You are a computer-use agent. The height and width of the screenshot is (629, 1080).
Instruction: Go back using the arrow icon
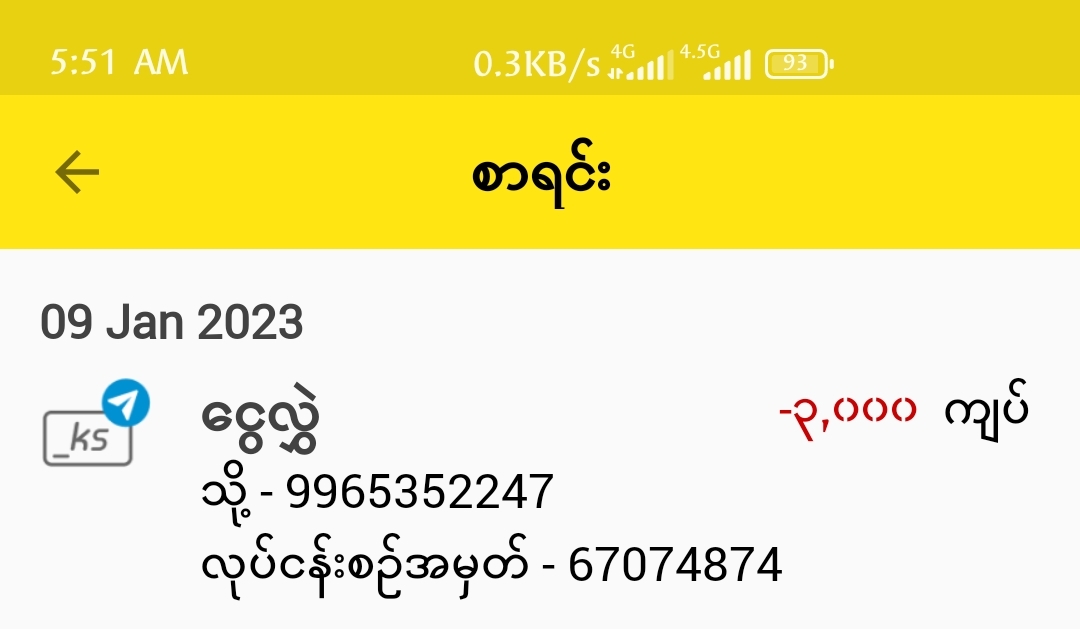point(77,173)
